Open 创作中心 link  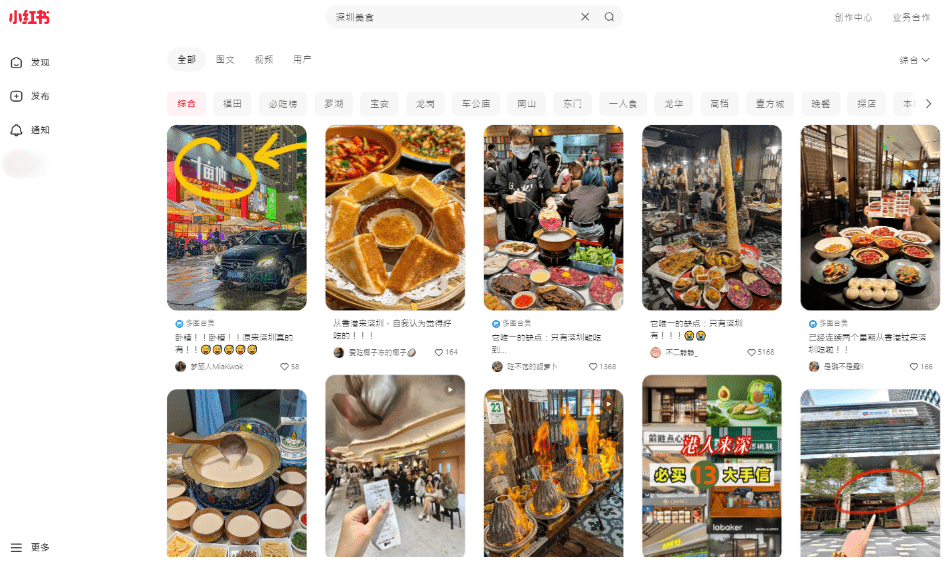(853, 17)
